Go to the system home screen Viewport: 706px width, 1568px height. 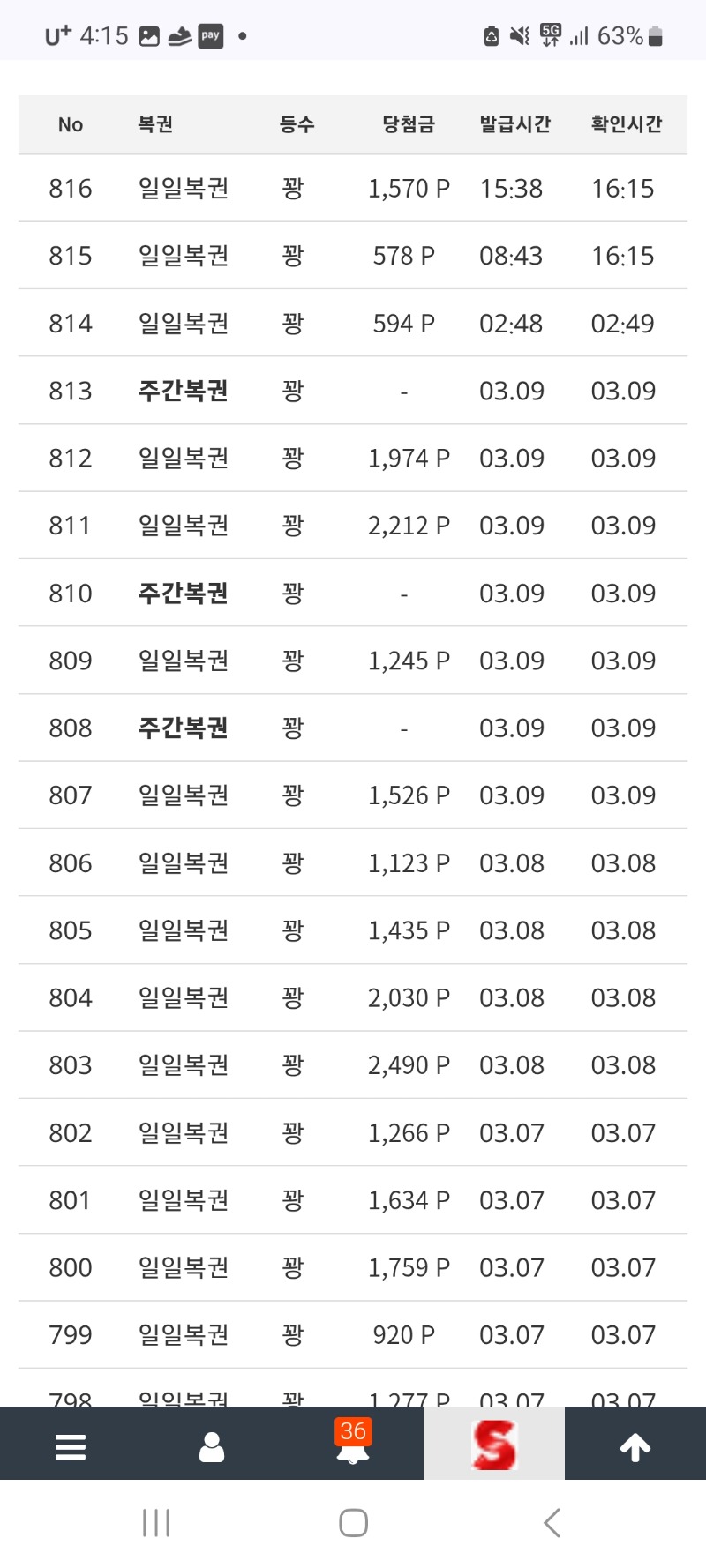(353, 1523)
